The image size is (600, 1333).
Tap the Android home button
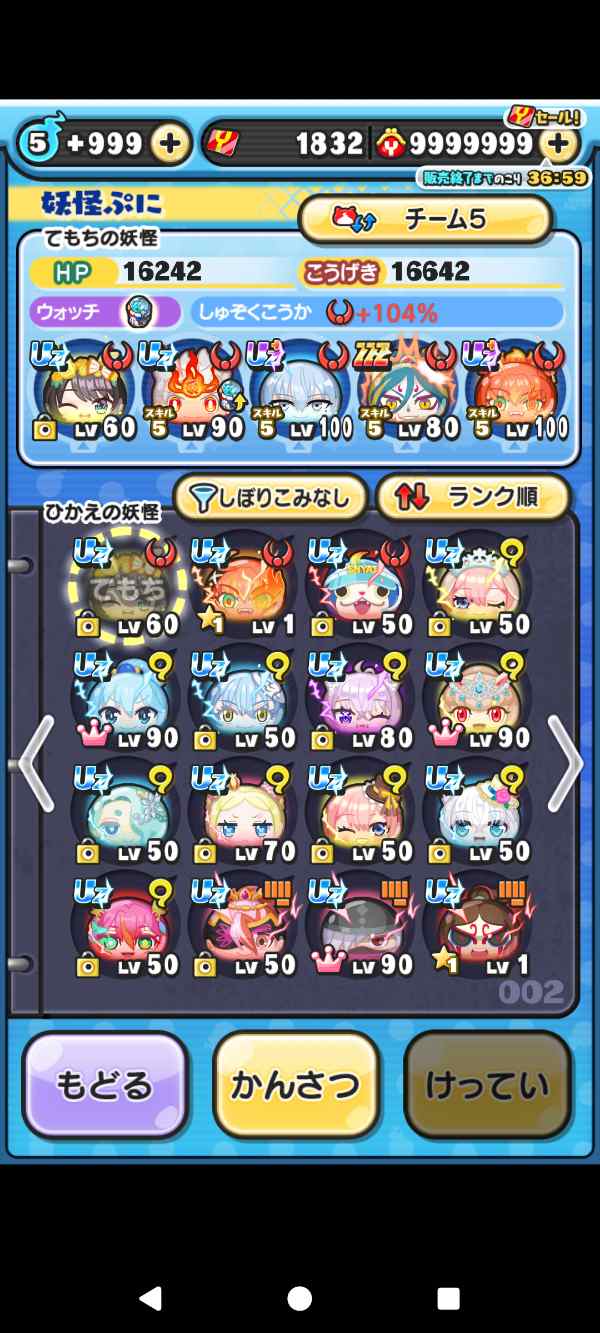pos(299,1298)
